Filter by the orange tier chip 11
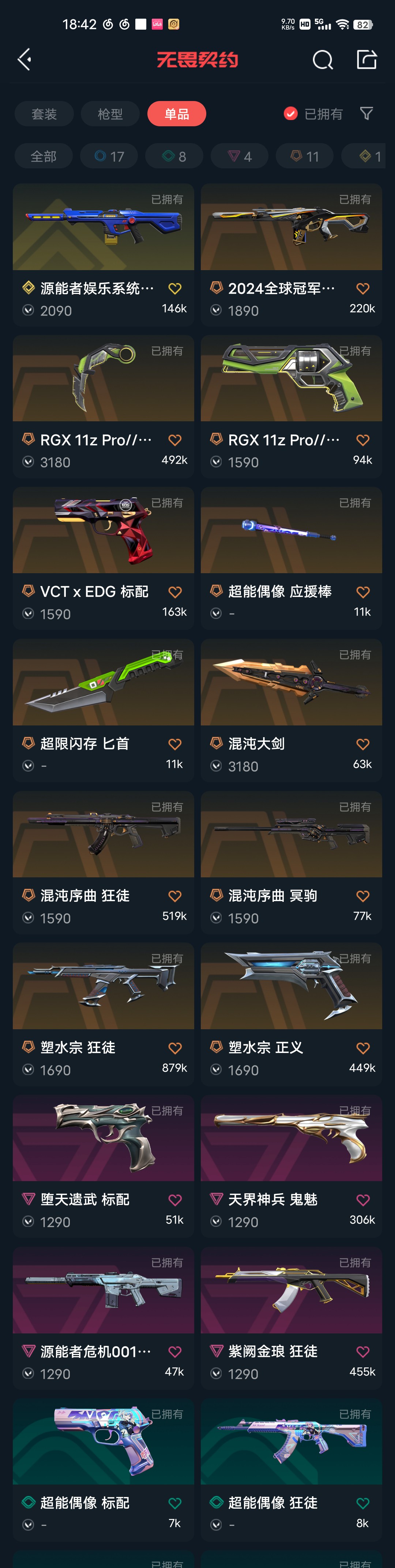This screenshot has height=1568, width=395. click(304, 156)
